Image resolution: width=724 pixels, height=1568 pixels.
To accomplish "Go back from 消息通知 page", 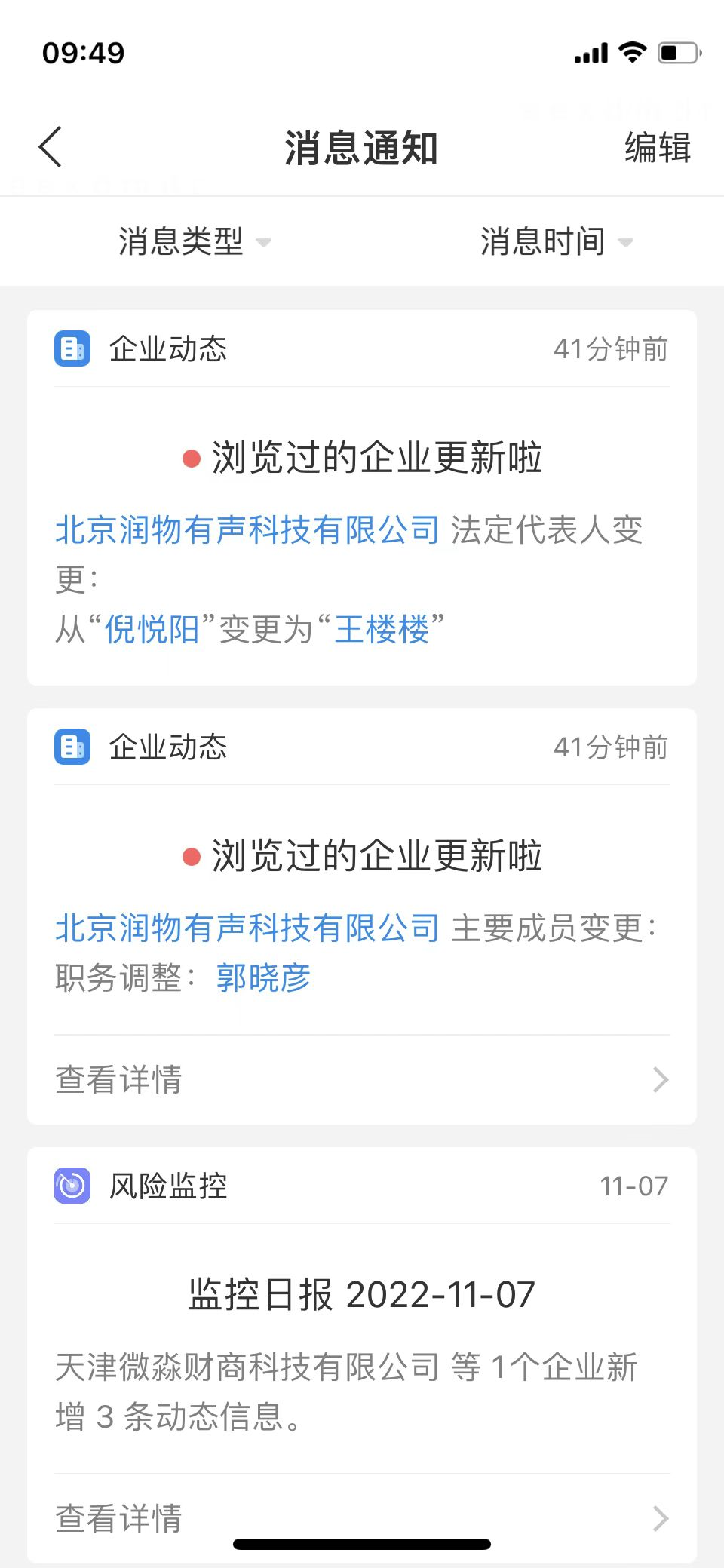I will point(50,147).
